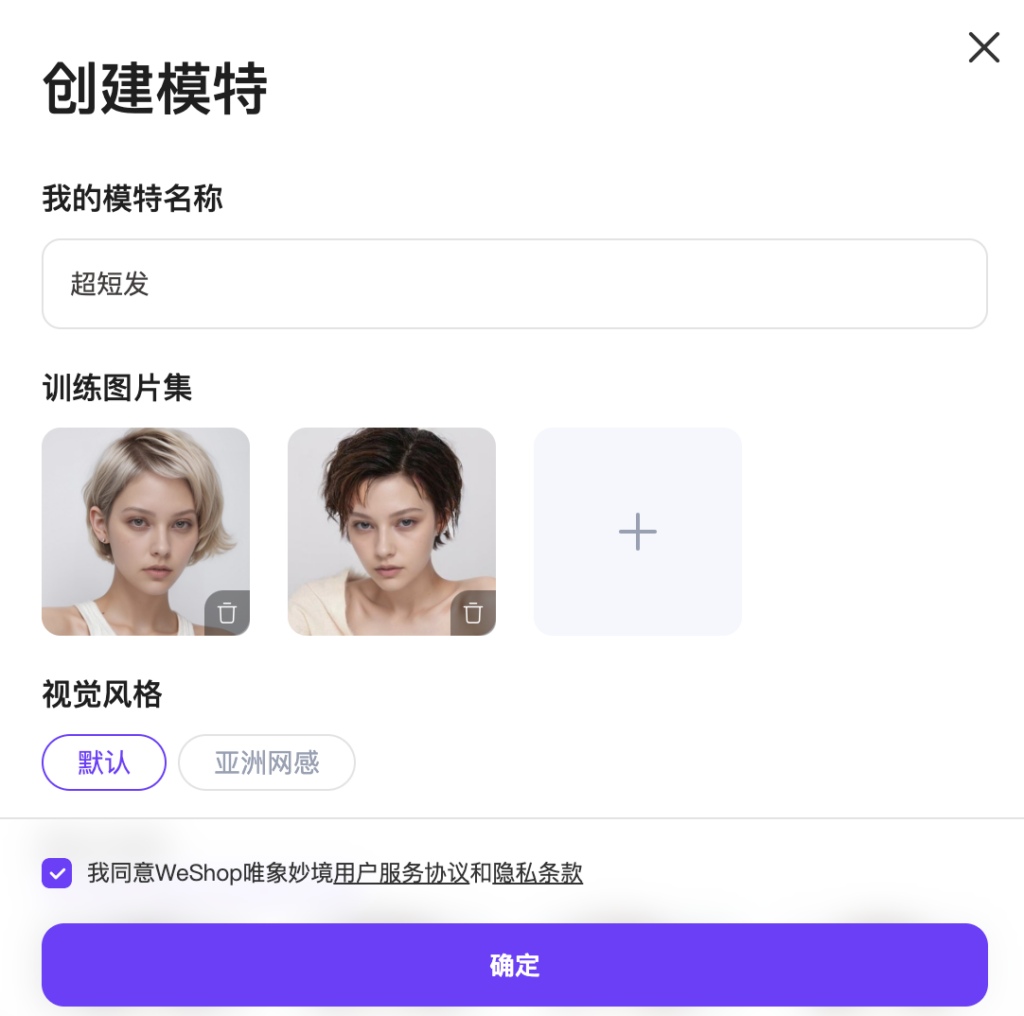Select the 默认 visual style
The image size is (1024, 1016).
click(104, 763)
